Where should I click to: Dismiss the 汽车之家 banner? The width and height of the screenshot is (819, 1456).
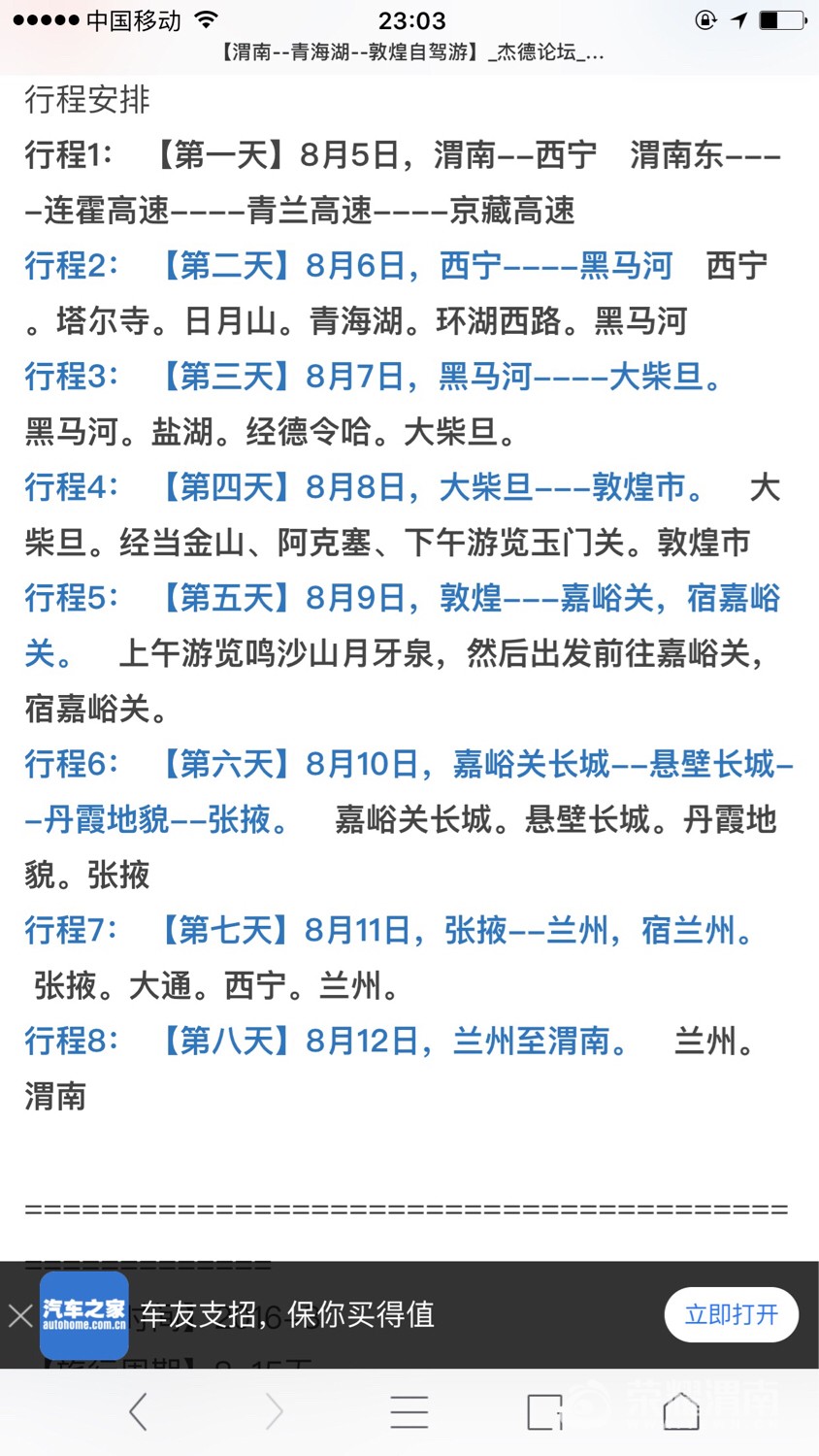[x=20, y=1316]
